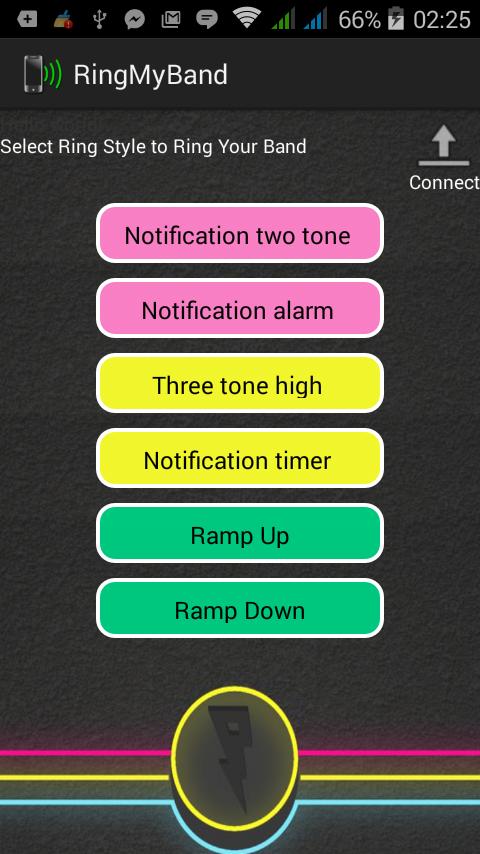480x854 pixels.
Task: Select Notification two tone ring style
Action: [x=240, y=233]
